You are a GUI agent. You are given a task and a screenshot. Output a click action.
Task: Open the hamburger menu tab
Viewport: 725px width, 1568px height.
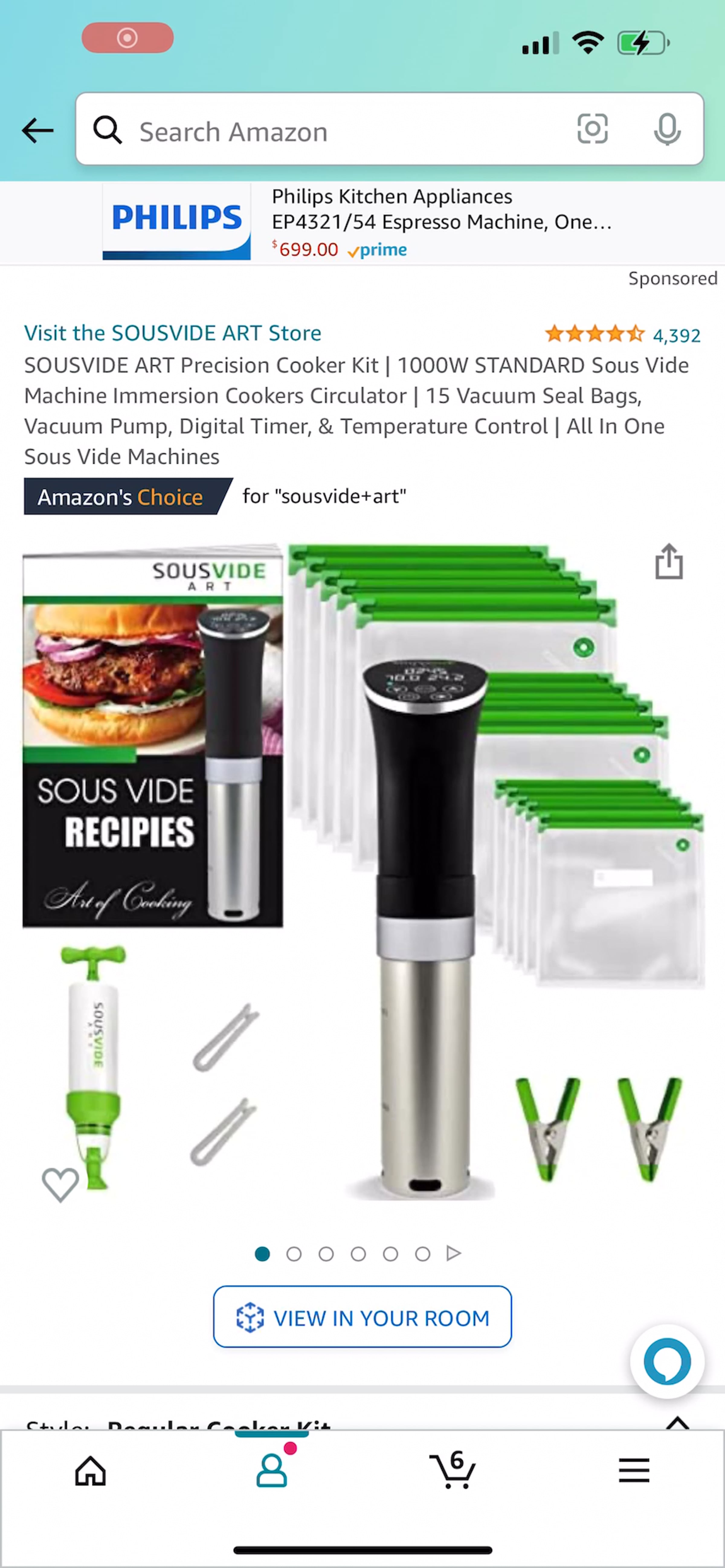coord(634,1471)
